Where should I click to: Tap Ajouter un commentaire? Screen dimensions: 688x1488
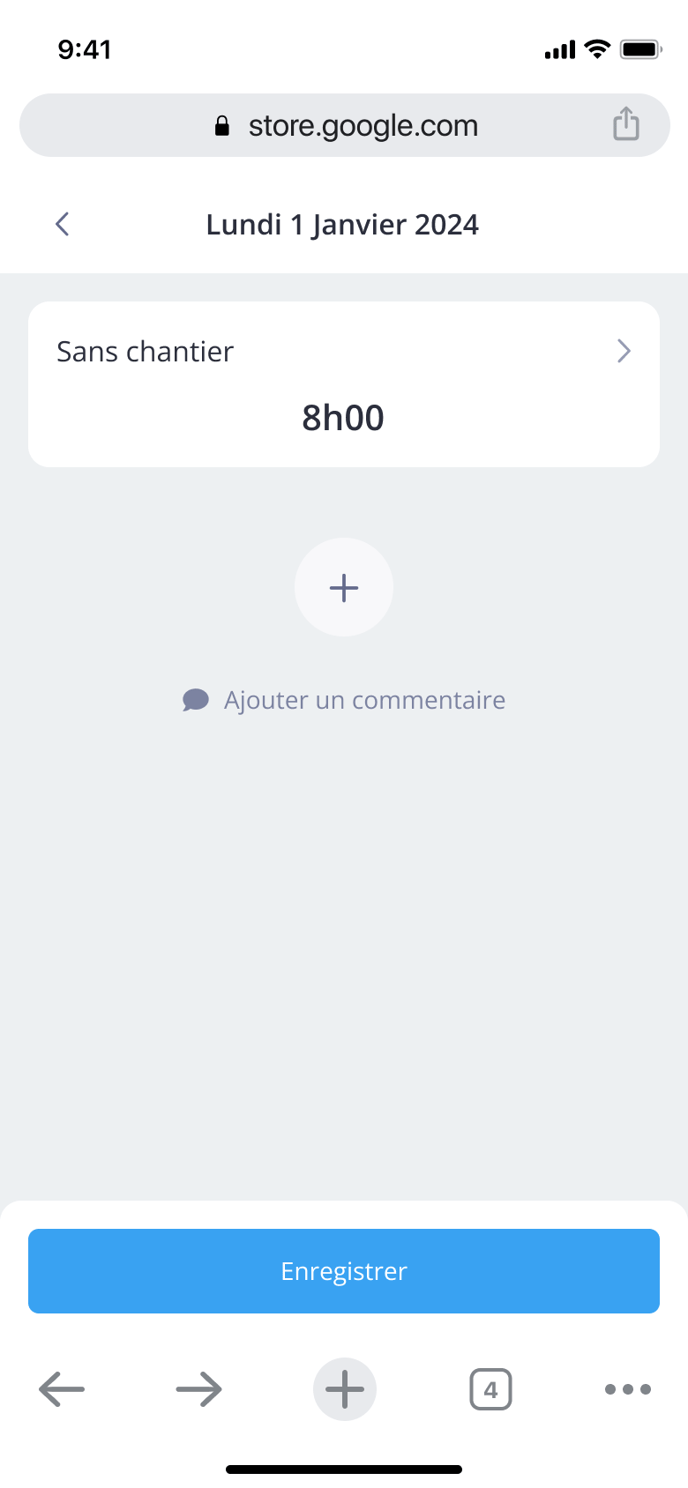pos(344,700)
